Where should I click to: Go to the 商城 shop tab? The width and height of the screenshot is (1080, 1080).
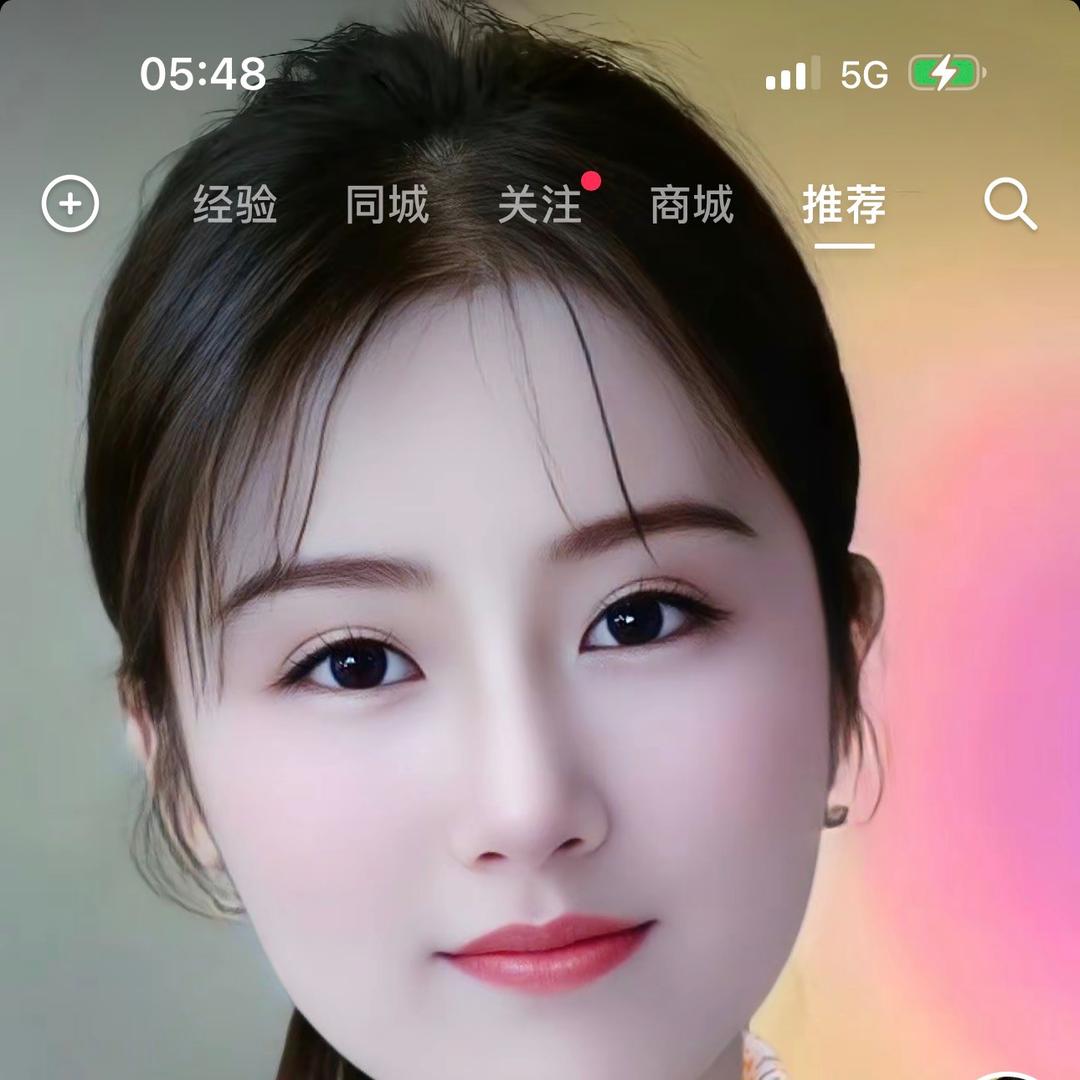coord(692,205)
